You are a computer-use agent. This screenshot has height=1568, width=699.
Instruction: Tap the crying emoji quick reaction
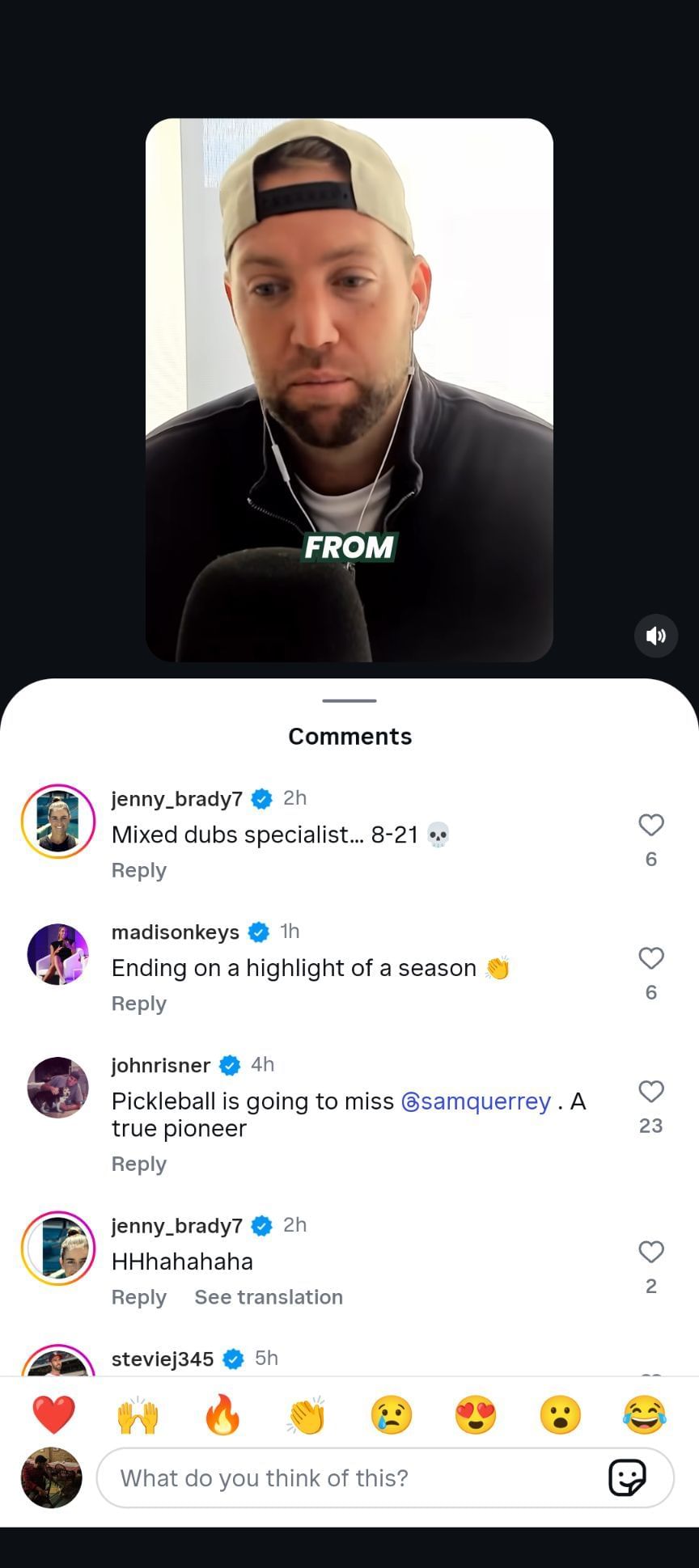(x=392, y=1415)
